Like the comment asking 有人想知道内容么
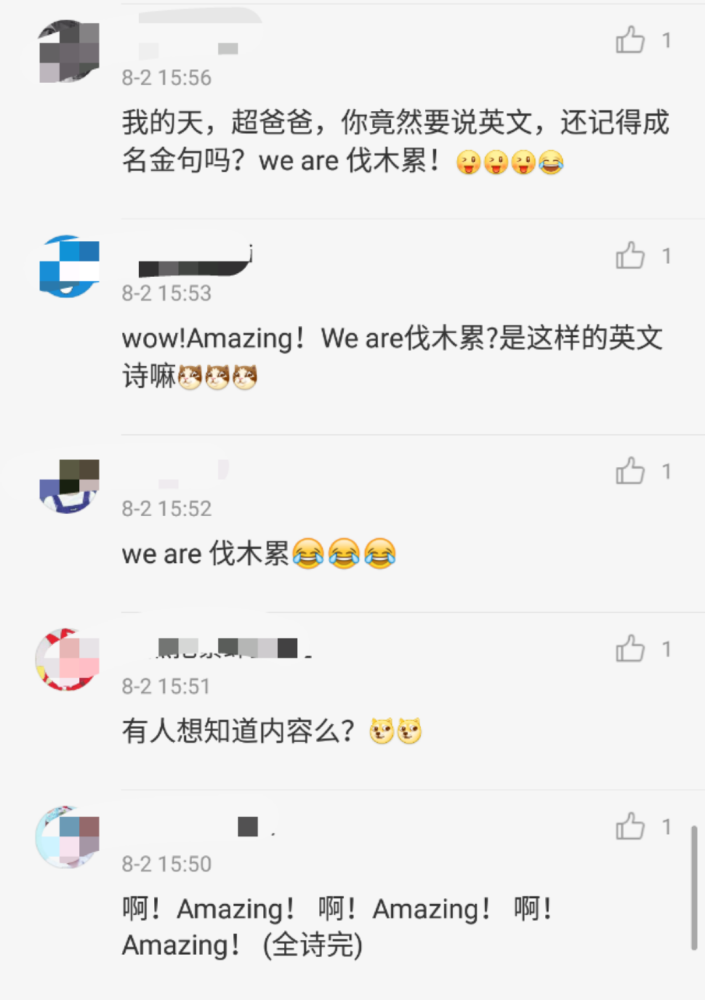Viewport: 705px width, 1000px height. [x=631, y=650]
